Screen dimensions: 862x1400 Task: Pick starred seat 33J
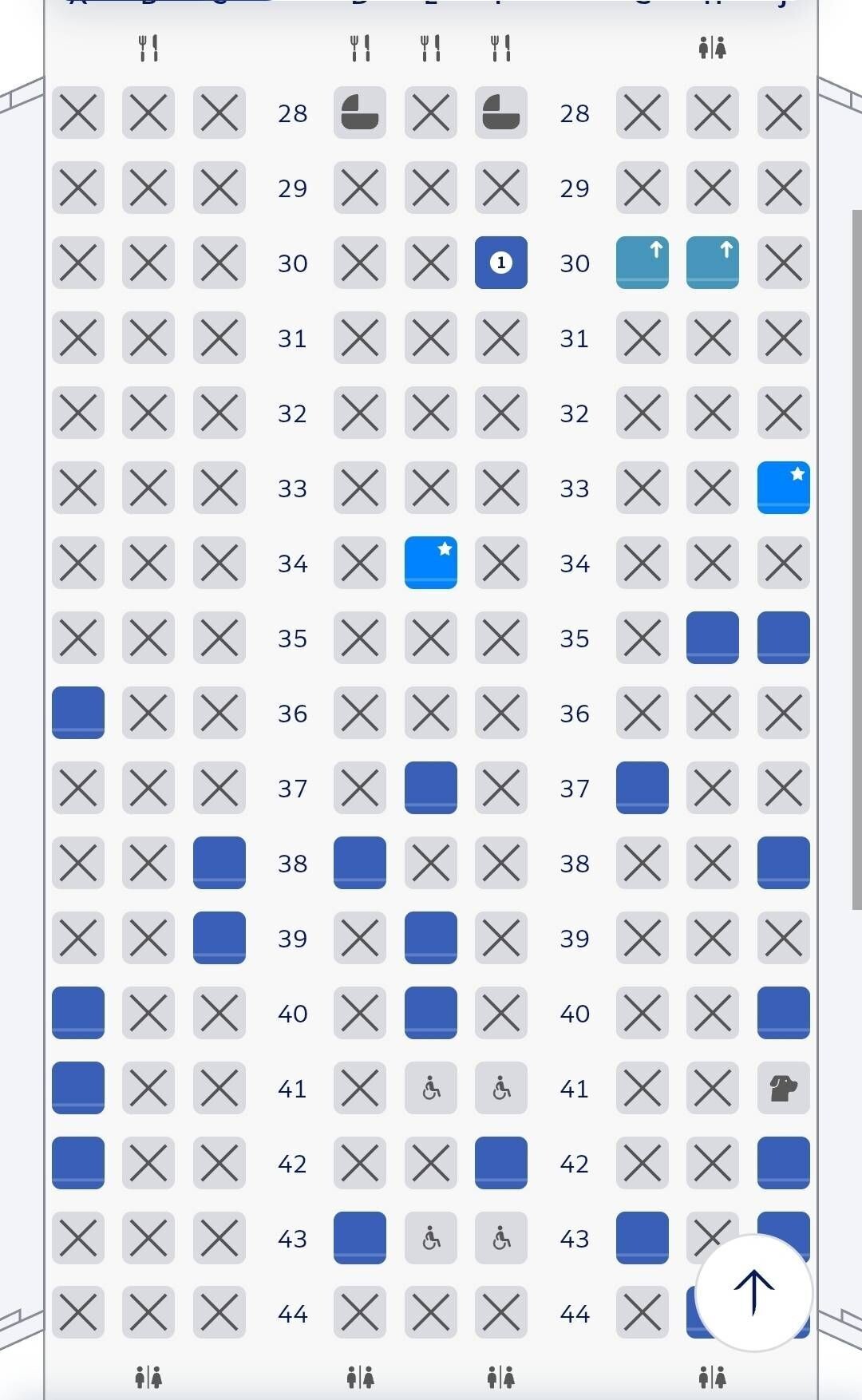783,488
